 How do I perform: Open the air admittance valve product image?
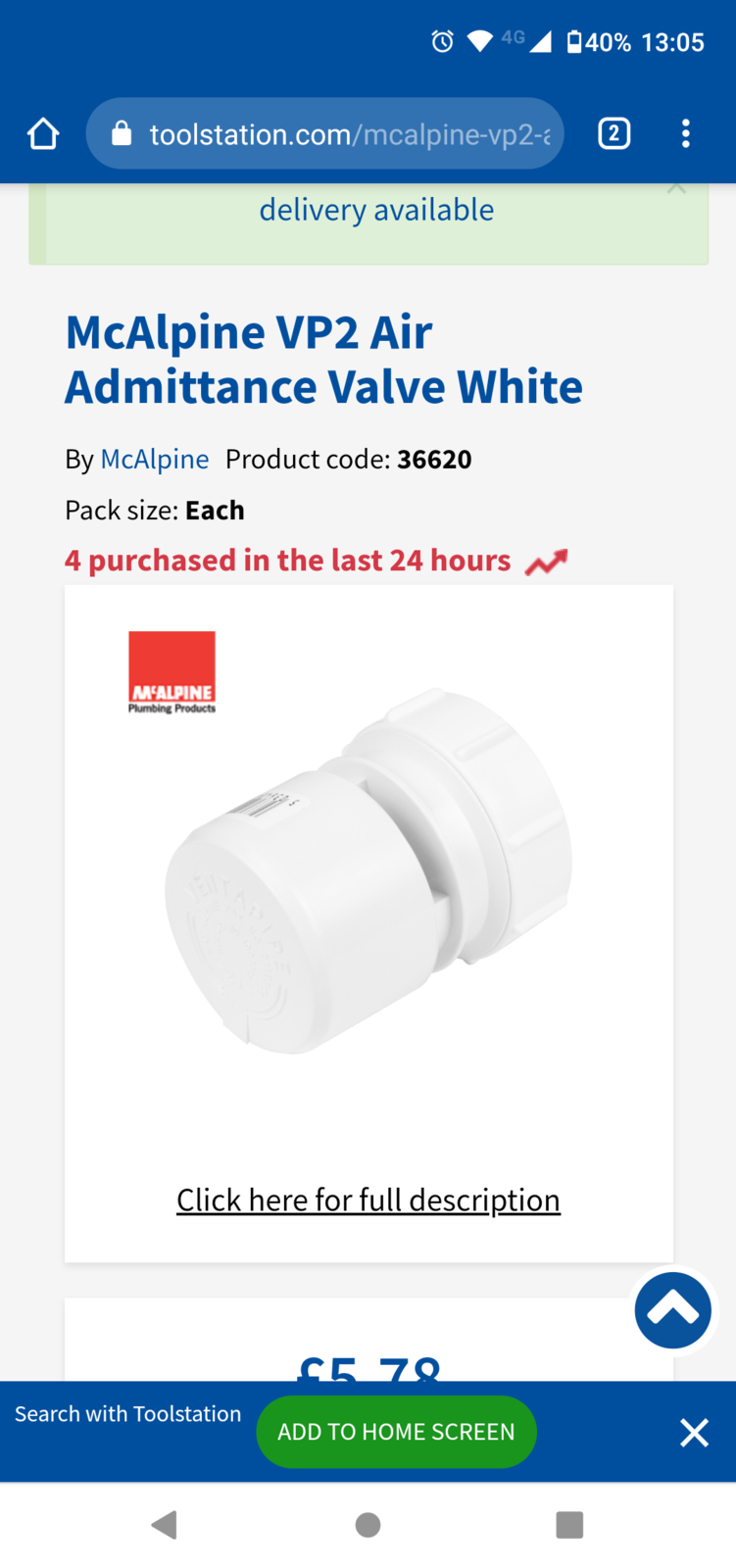click(x=368, y=872)
